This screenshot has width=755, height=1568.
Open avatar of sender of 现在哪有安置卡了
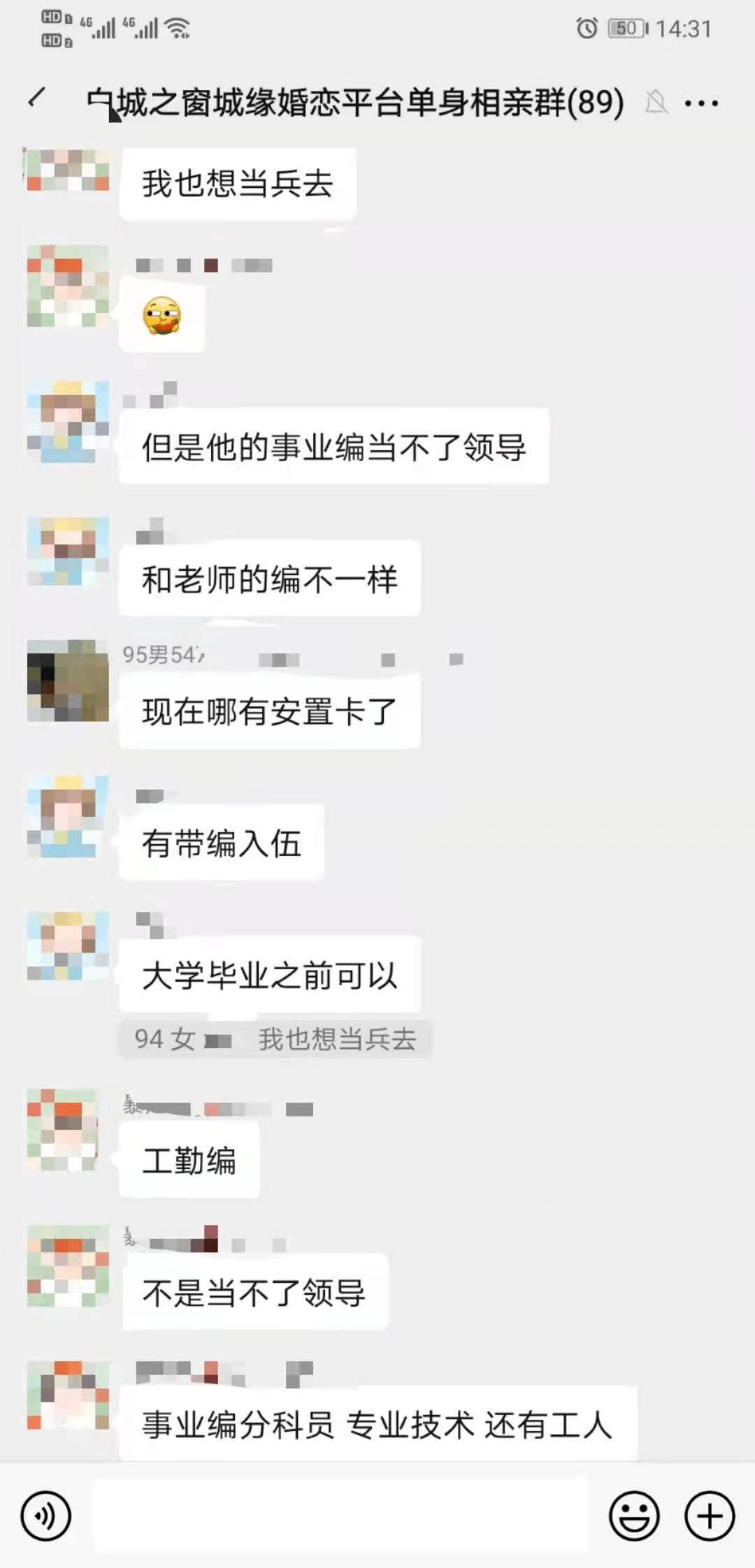[68, 681]
